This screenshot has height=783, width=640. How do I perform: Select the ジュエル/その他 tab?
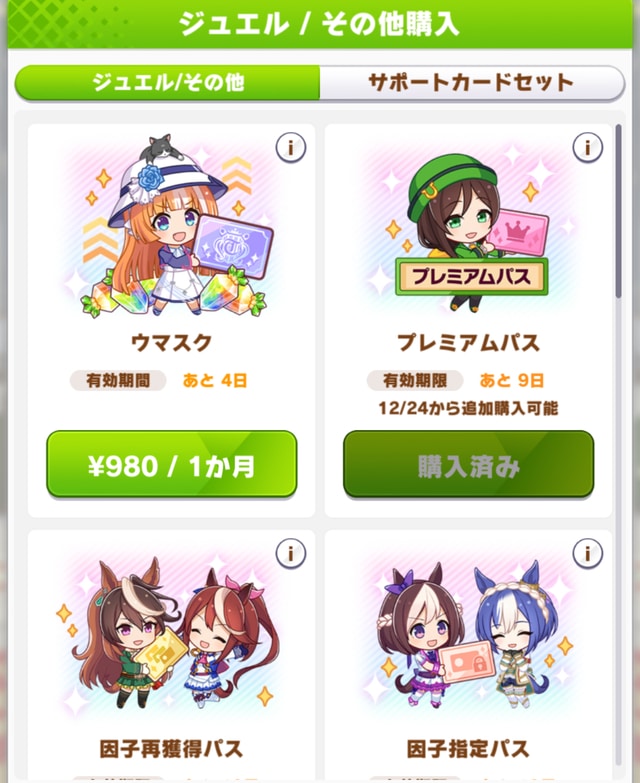[168, 82]
